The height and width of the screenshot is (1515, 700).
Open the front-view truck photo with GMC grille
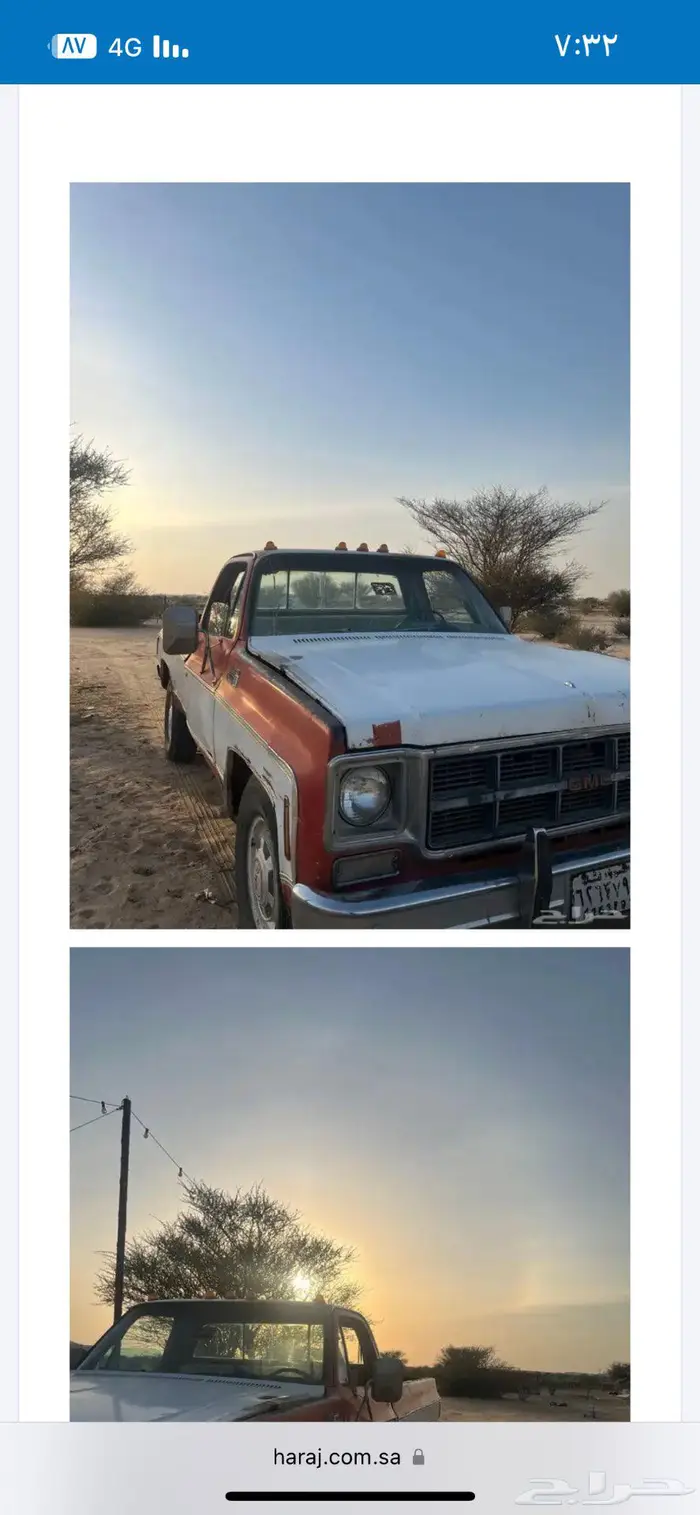pos(349,555)
